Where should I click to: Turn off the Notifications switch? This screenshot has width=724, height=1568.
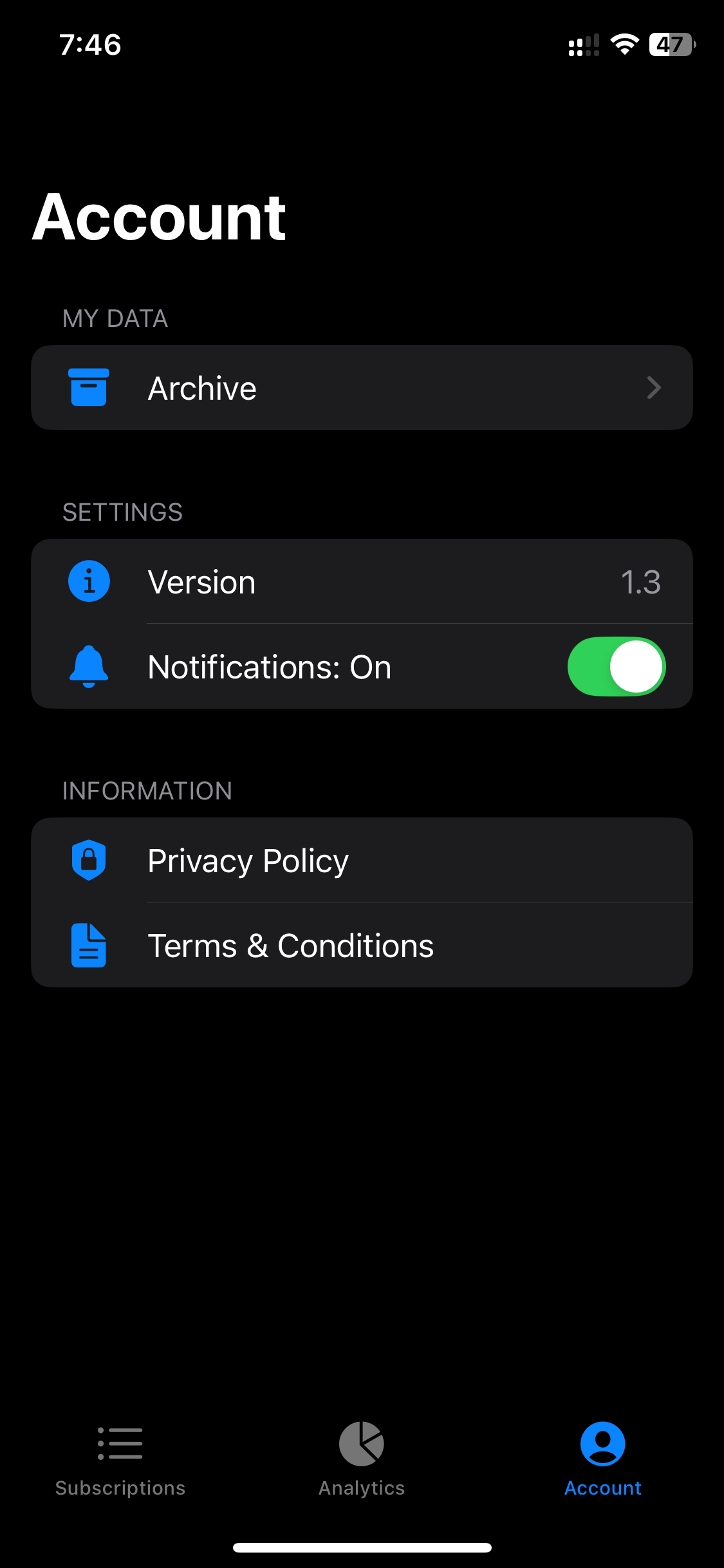click(x=616, y=667)
